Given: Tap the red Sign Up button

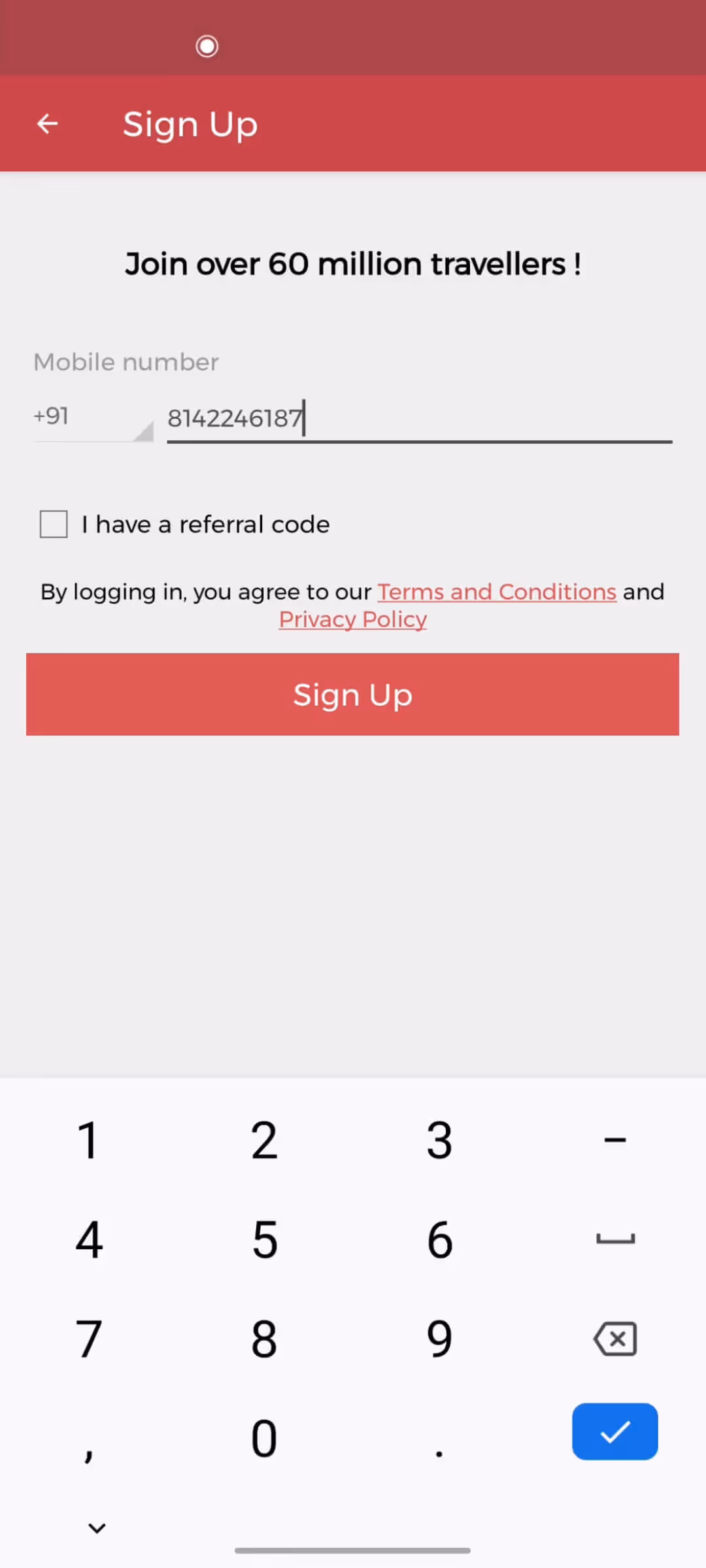Looking at the screenshot, I should pos(353,694).
